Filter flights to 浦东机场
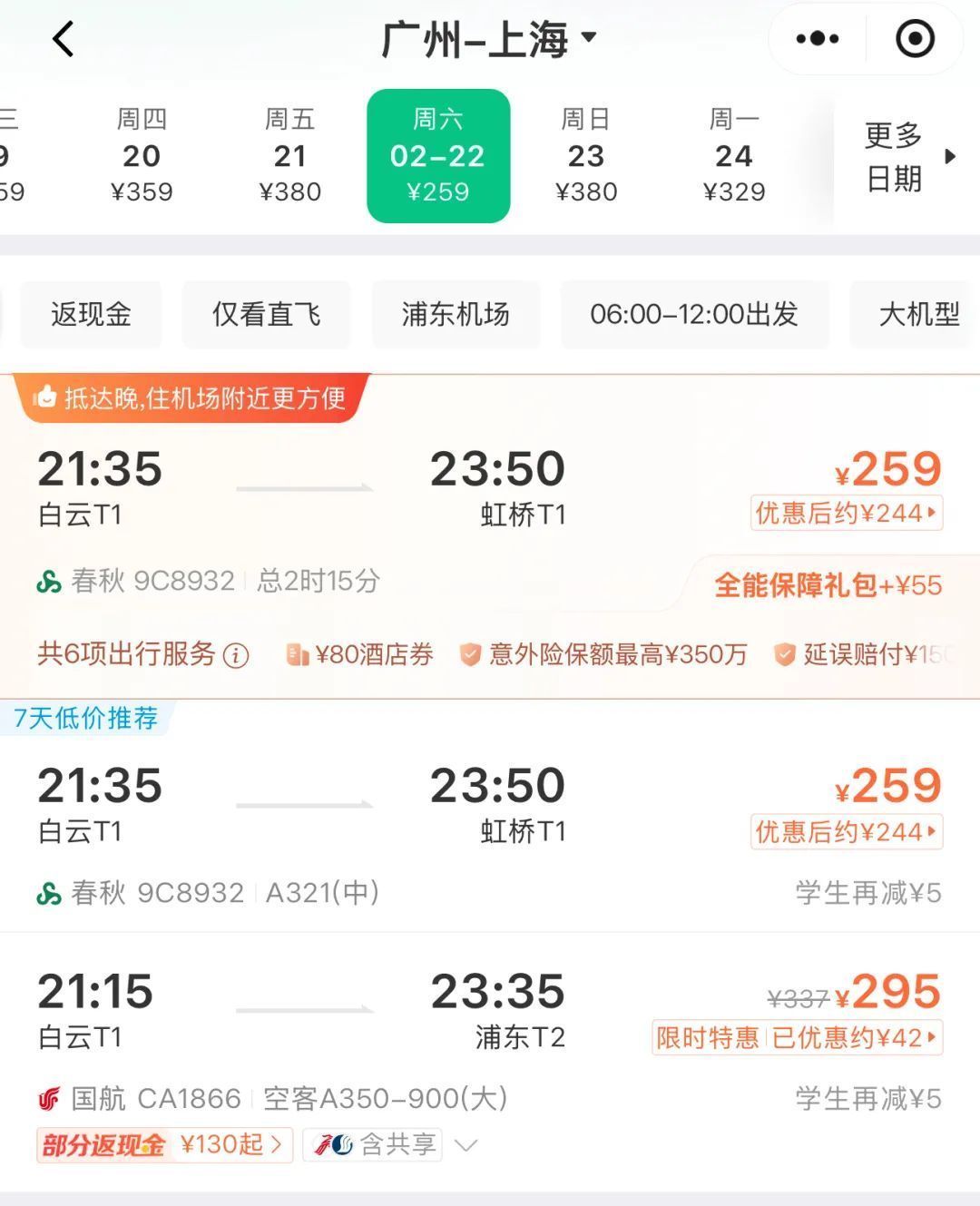 456,315
